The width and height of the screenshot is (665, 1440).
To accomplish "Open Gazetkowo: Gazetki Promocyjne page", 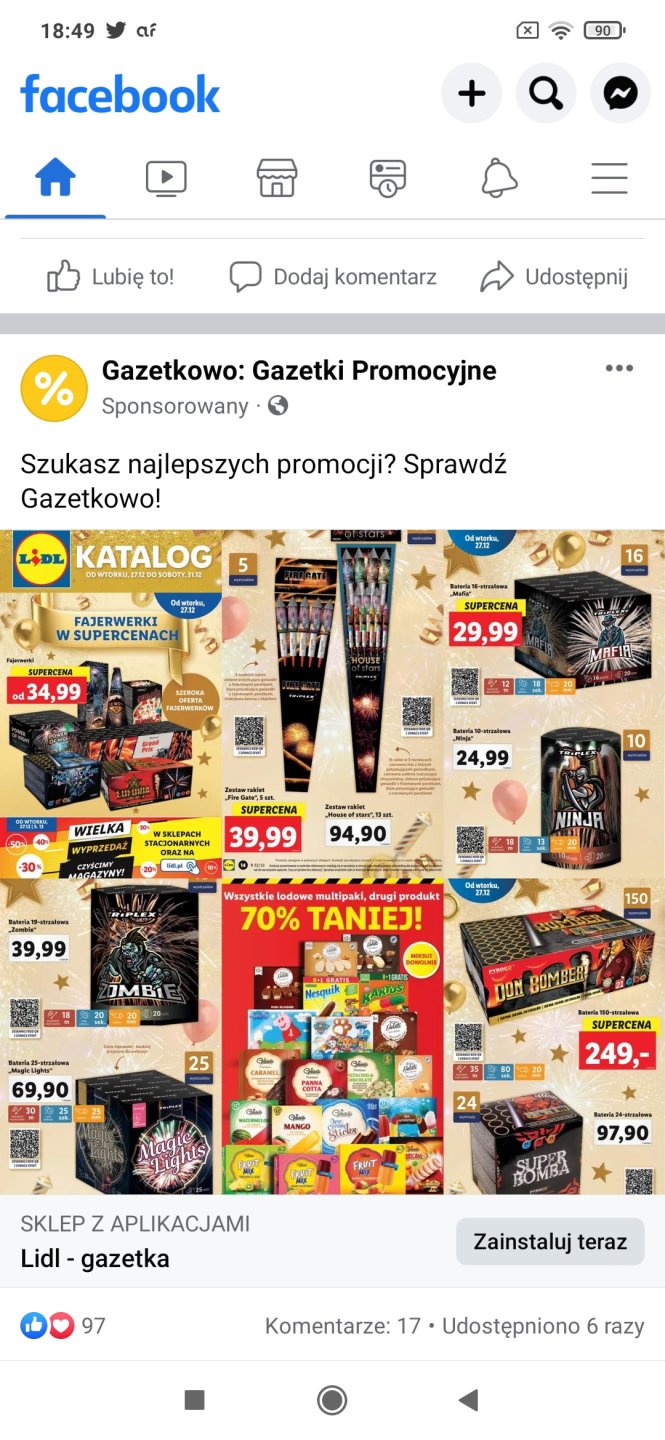I will (x=299, y=371).
